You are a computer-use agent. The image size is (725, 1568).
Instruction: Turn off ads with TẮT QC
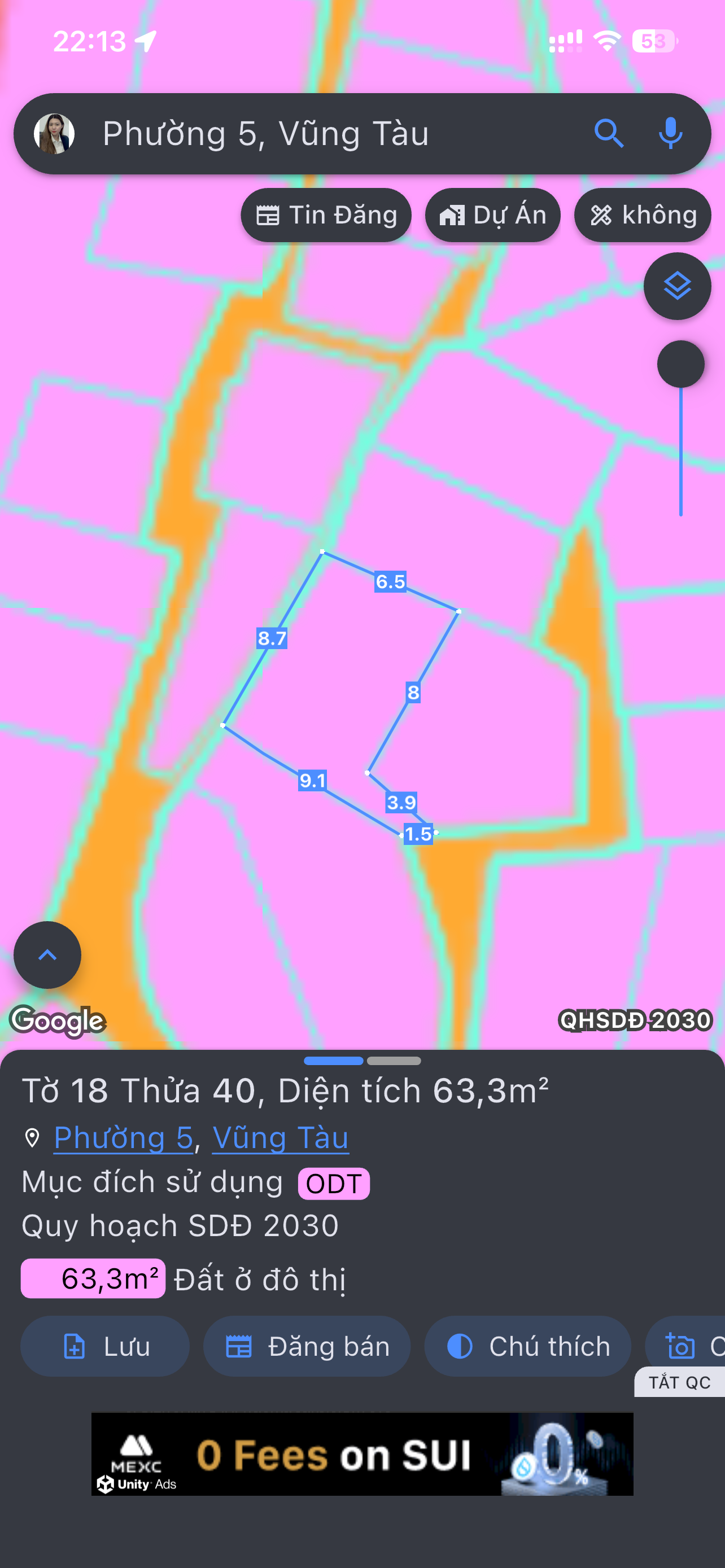679,1382
